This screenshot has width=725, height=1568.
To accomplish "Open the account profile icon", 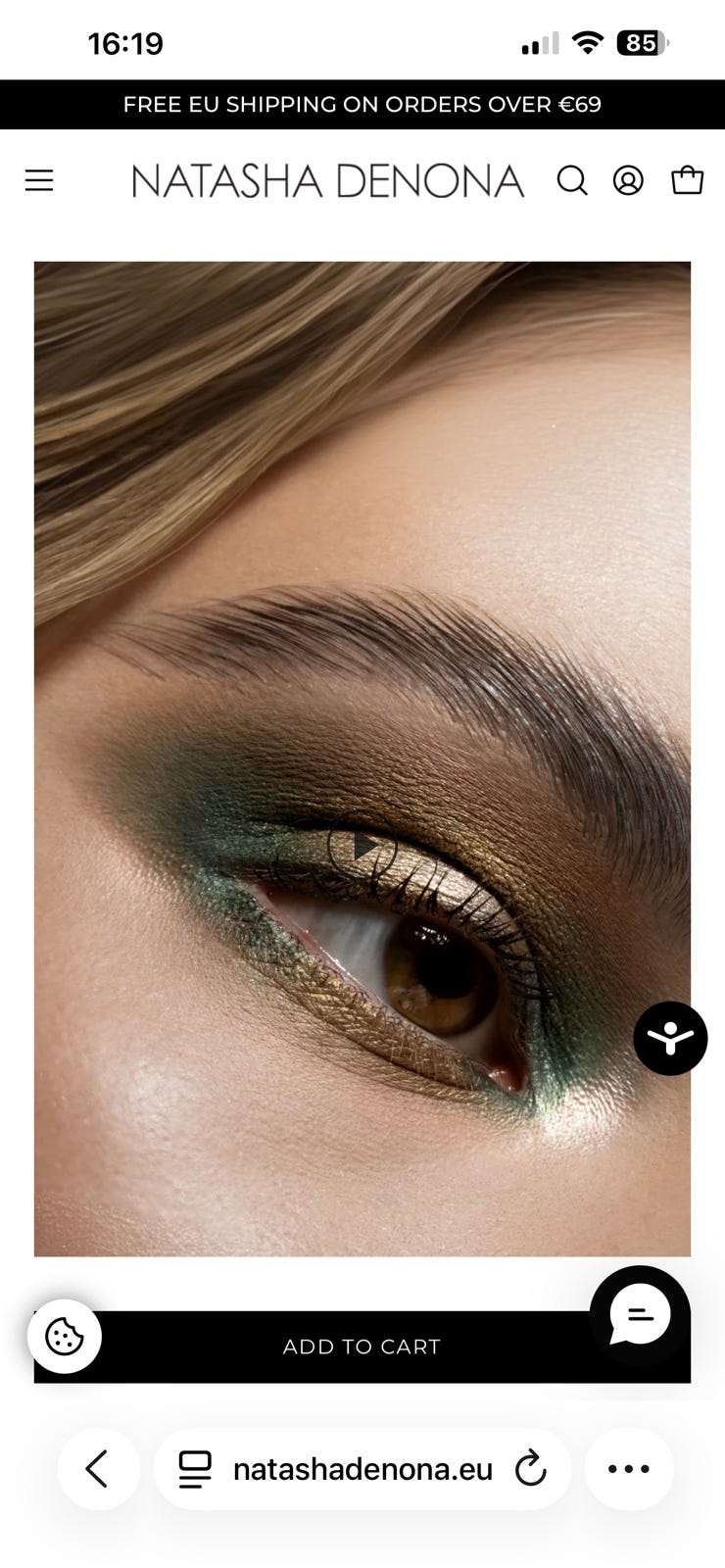I will [628, 180].
